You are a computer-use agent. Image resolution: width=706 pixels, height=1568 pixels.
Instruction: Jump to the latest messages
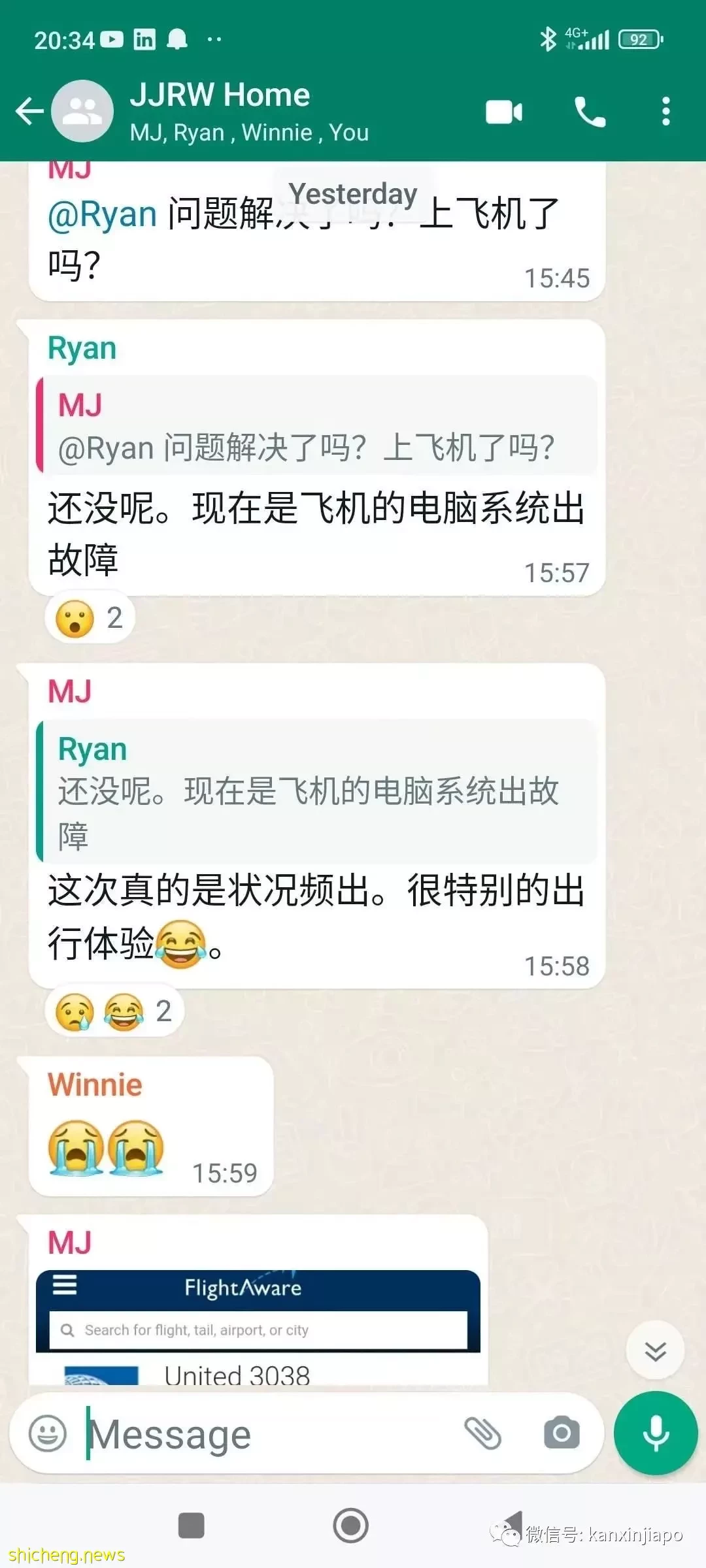(x=655, y=1350)
